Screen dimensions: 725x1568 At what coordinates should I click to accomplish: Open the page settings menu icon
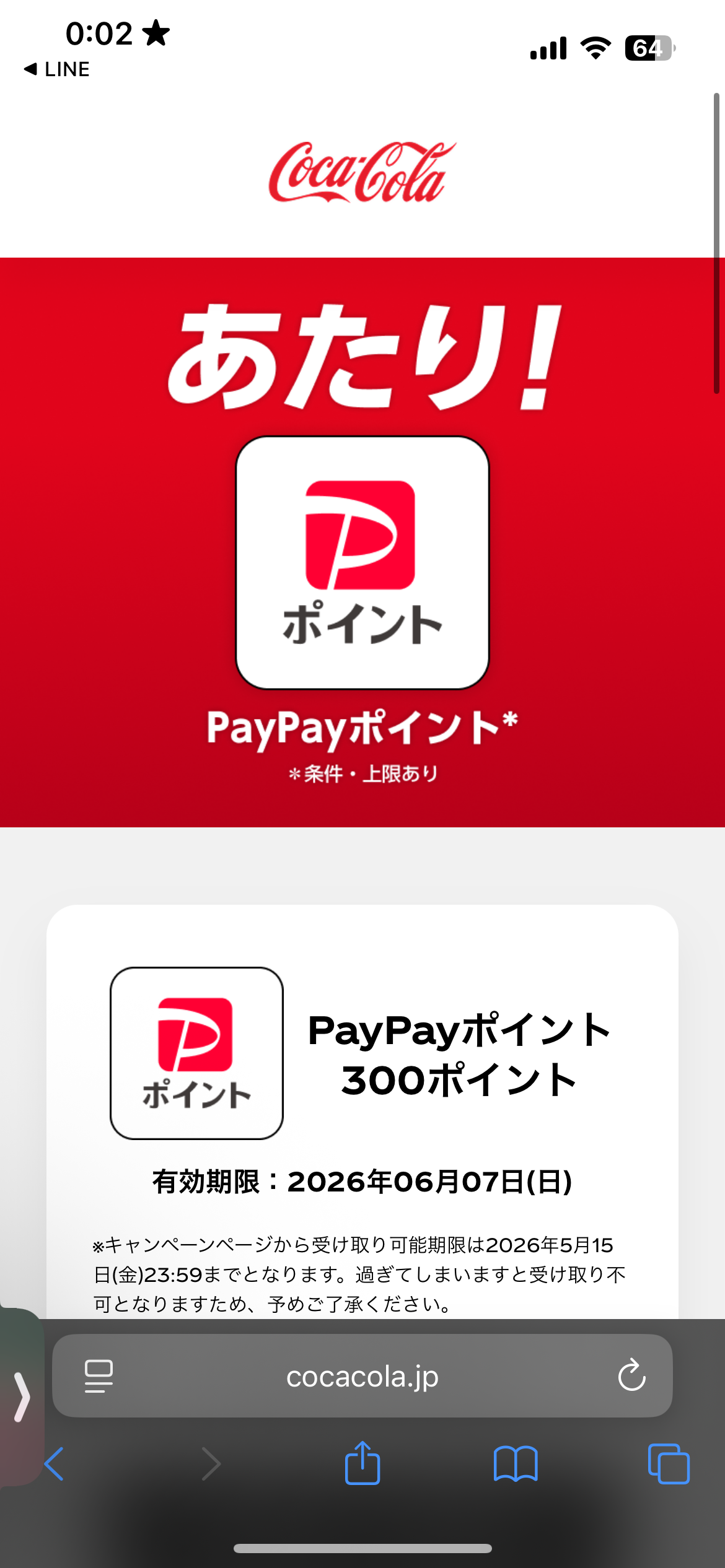99,1376
